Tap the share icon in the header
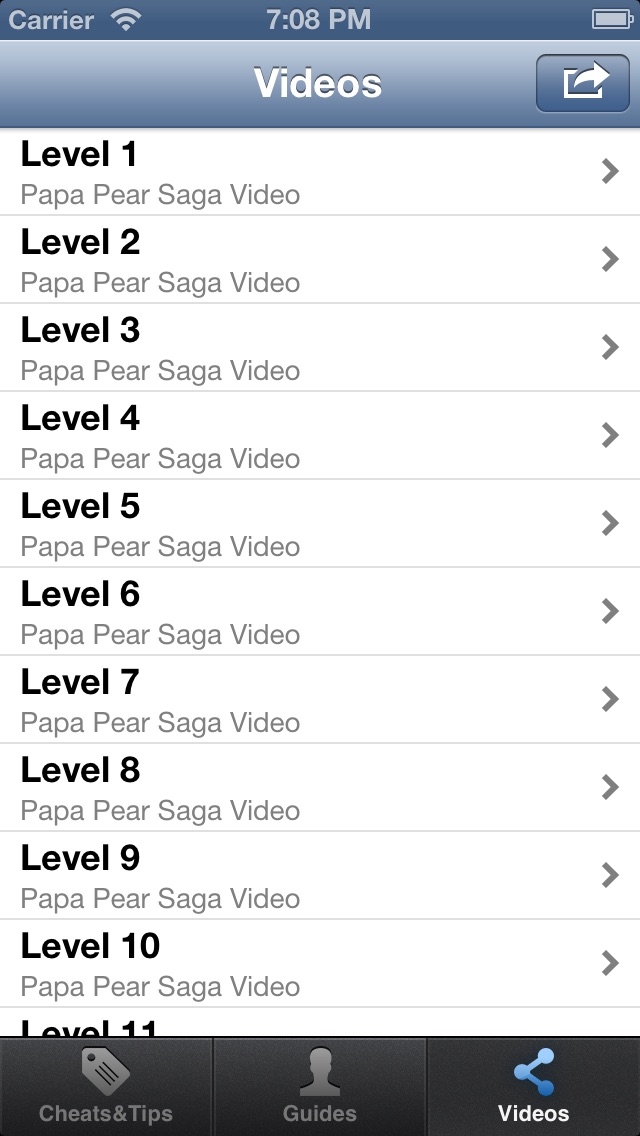The width and height of the screenshot is (640, 1136). 583,83
